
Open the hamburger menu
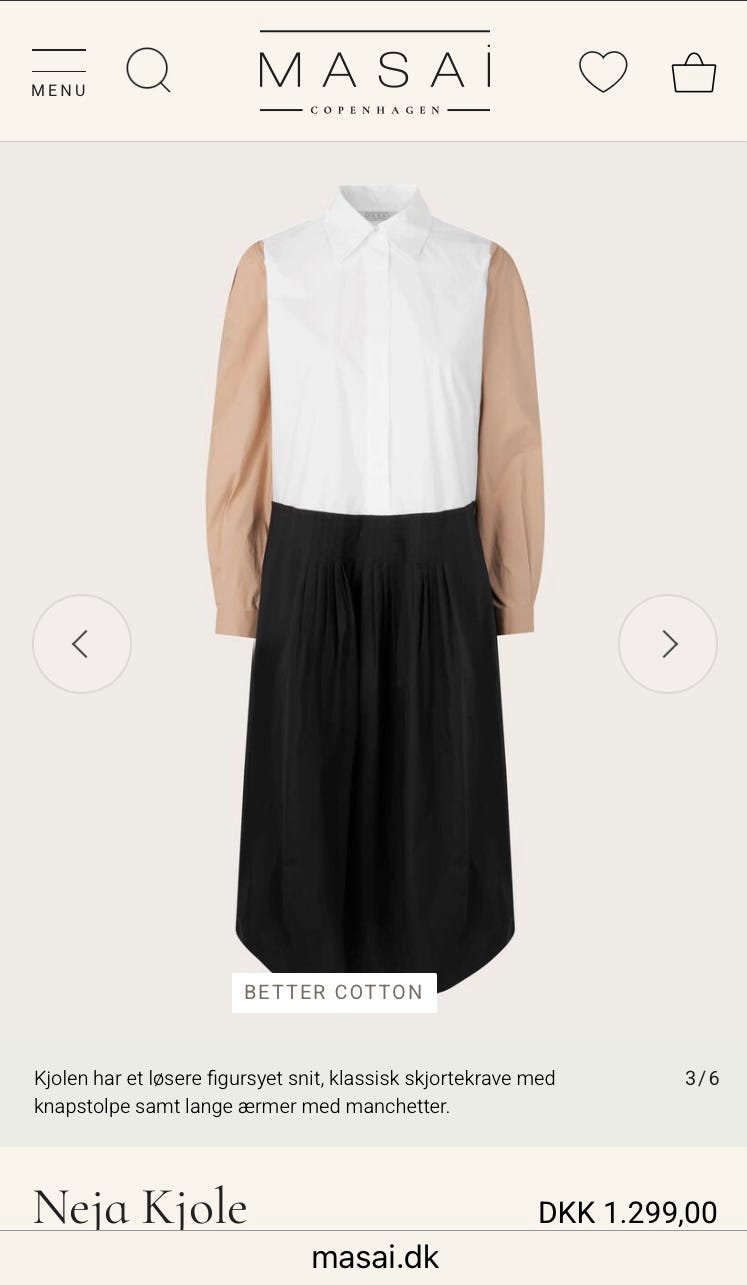58,73
